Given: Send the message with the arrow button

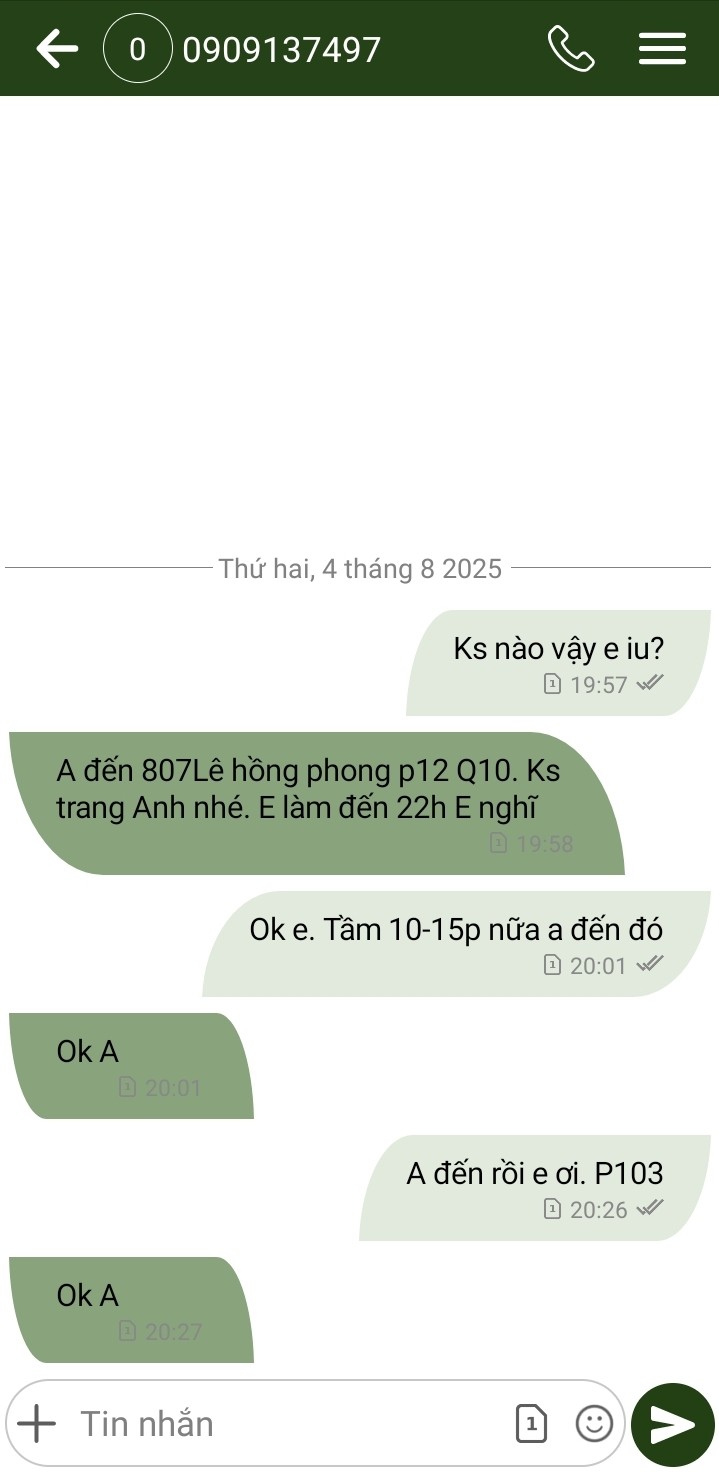Looking at the screenshot, I should pos(673,1424).
